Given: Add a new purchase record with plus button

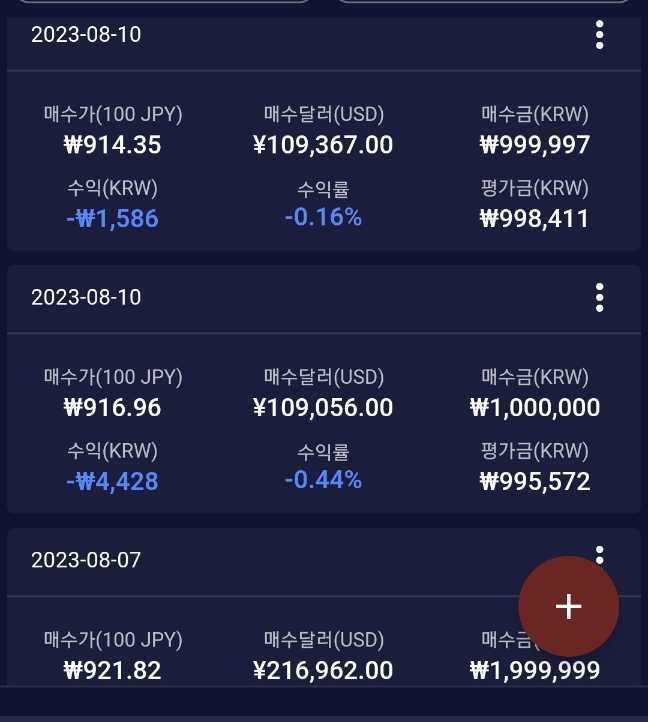Looking at the screenshot, I should [x=568, y=606].
